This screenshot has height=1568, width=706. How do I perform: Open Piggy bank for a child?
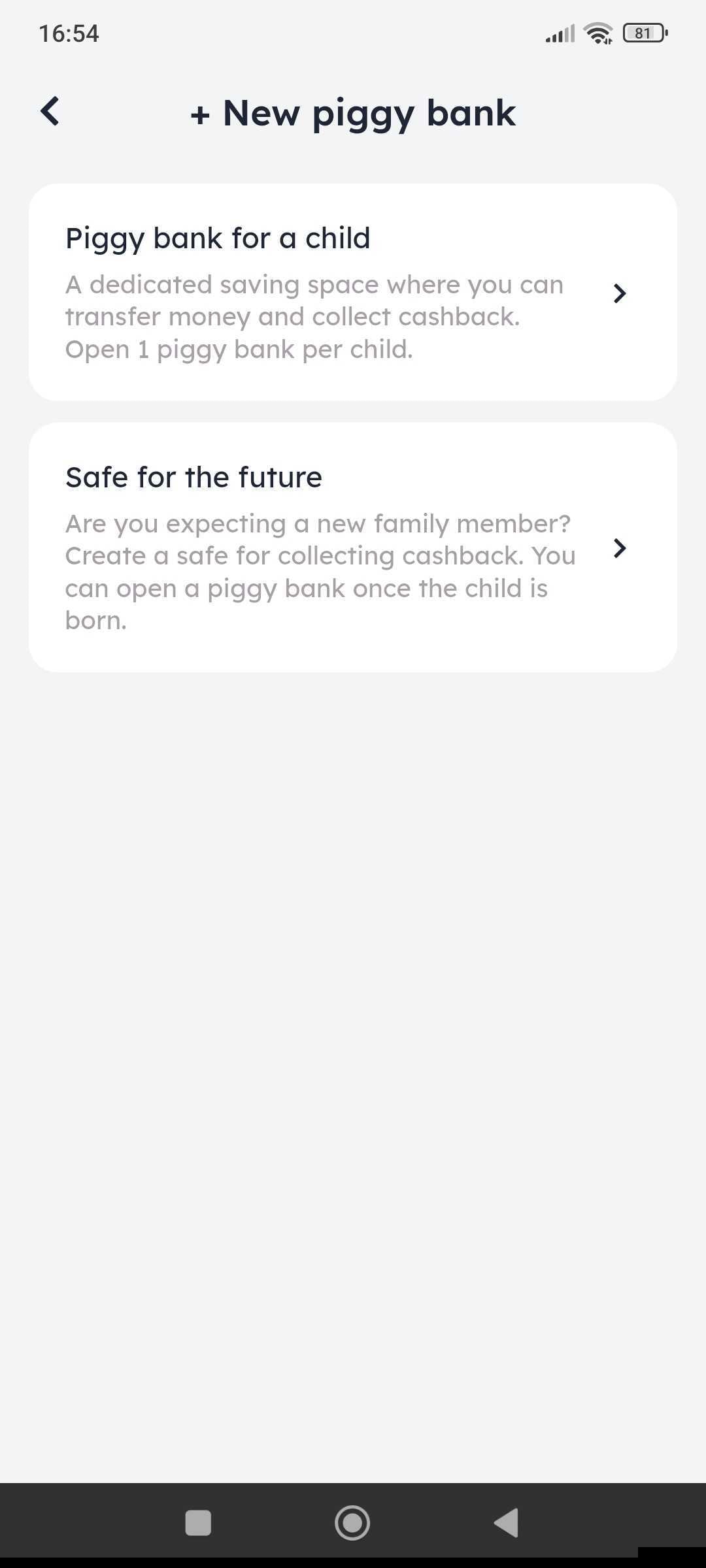coord(353,292)
